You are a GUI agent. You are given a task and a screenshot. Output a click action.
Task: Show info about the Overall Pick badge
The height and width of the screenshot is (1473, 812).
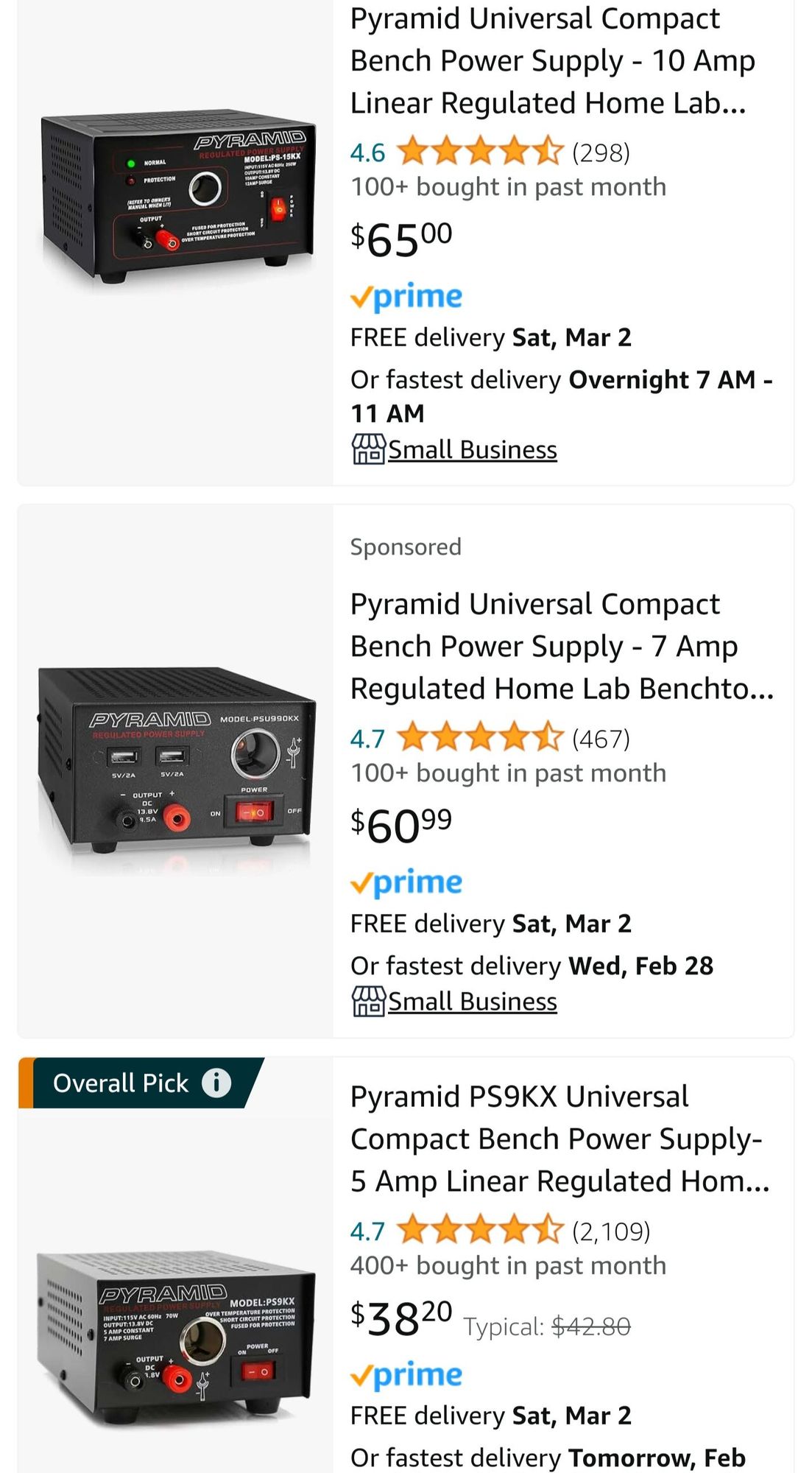pos(216,1083)
